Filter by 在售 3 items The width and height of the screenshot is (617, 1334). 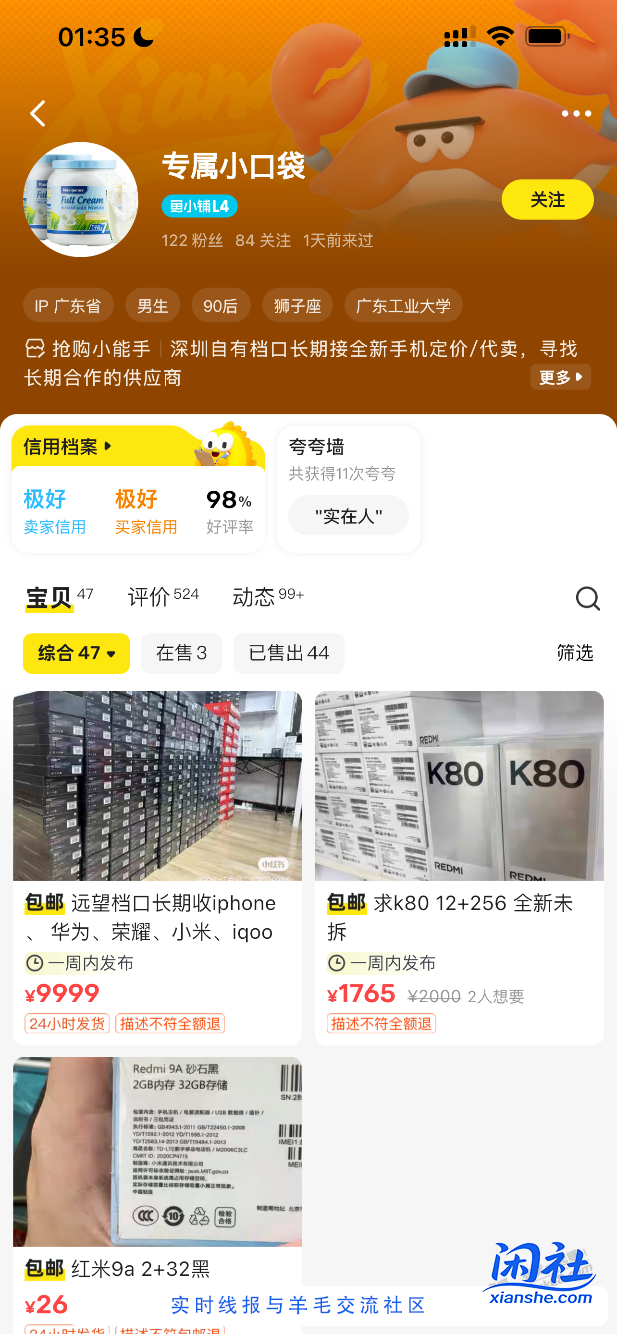(x=181, y=653)
